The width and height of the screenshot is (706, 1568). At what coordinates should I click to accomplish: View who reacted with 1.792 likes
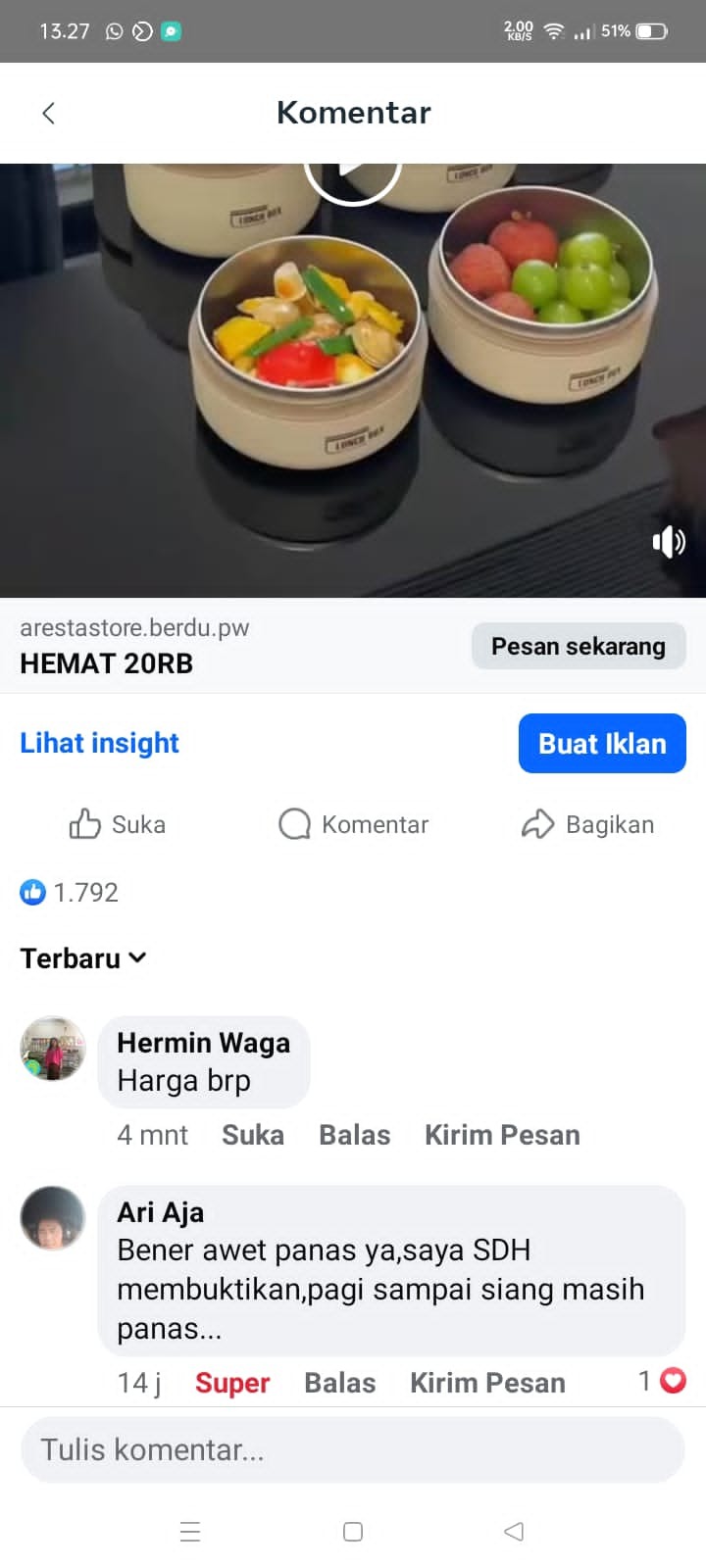(x=70, y=892)
